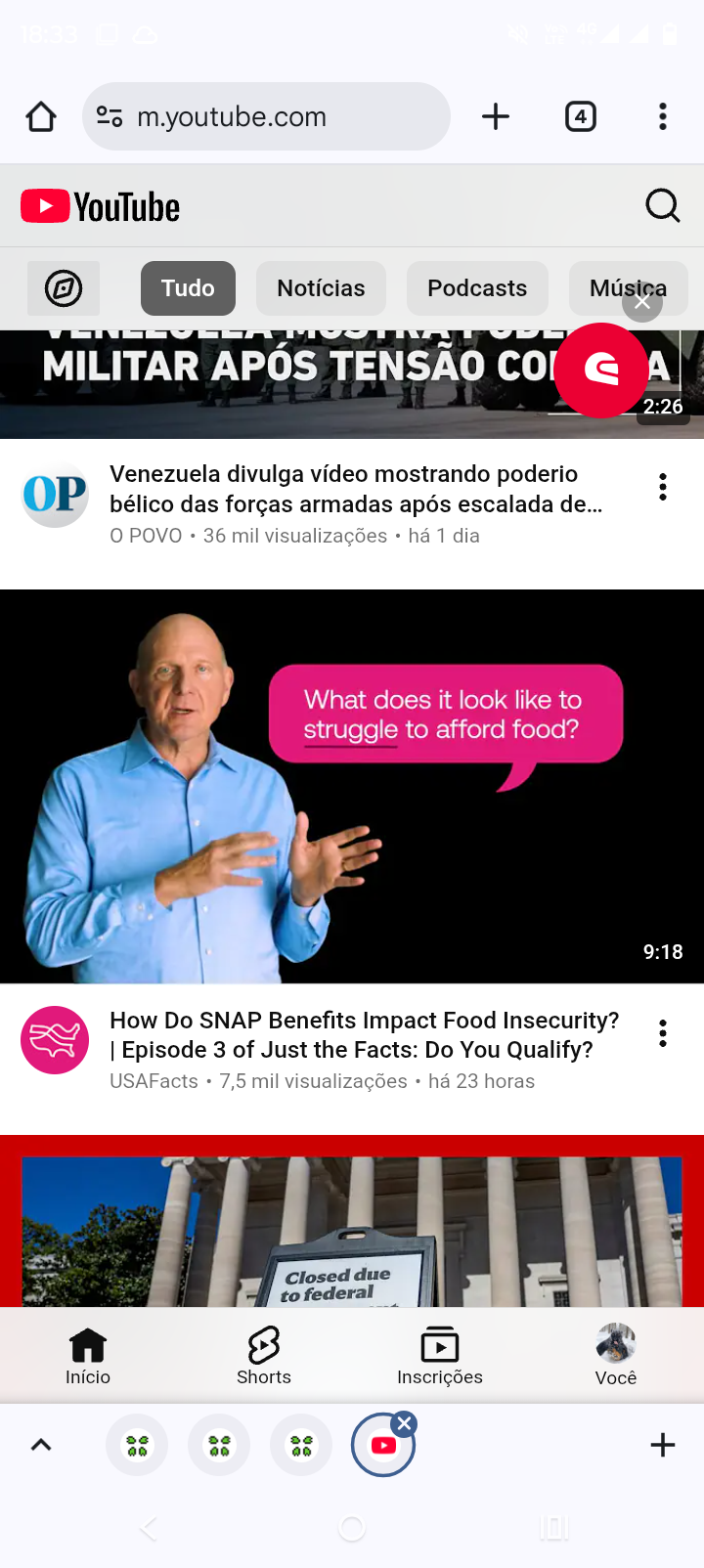Image resolution: width=704 pixels, height=1568 pixels.
Task: Open the browser overflow menu
Action: [x=663, y=117]
